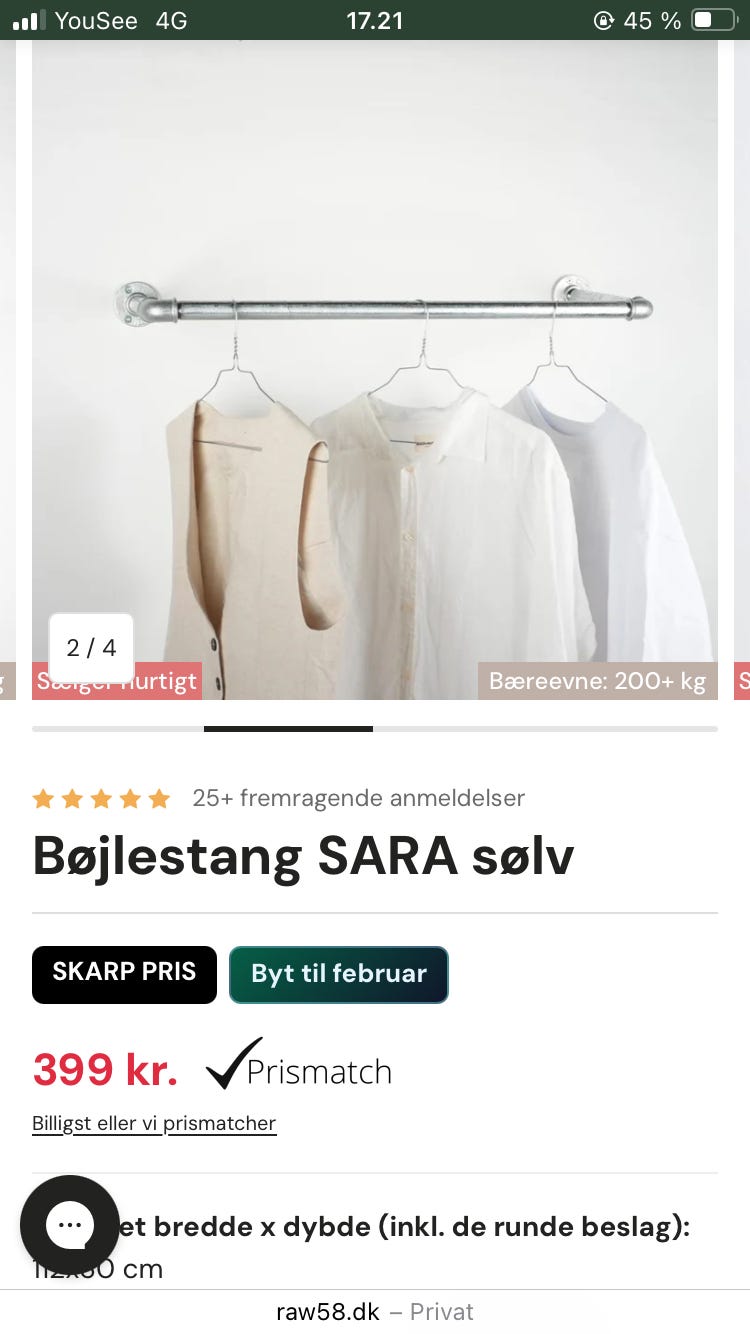Tap the 'SKARP PRIS' button
Screen dimensions: 750x1334
[124, 974]
